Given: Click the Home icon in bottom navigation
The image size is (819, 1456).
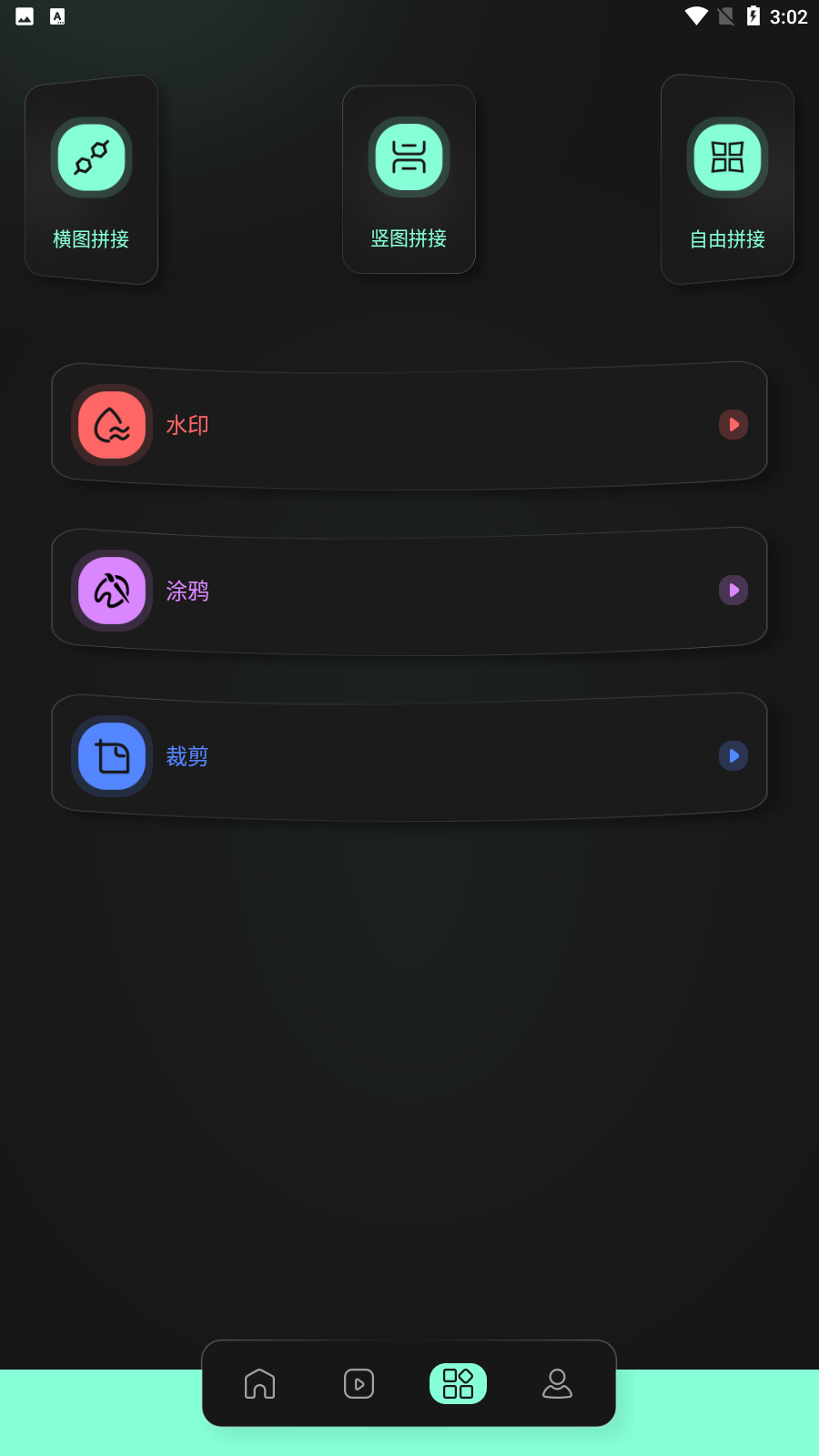Looking at the screenshot, I should tap(259, 1383).
